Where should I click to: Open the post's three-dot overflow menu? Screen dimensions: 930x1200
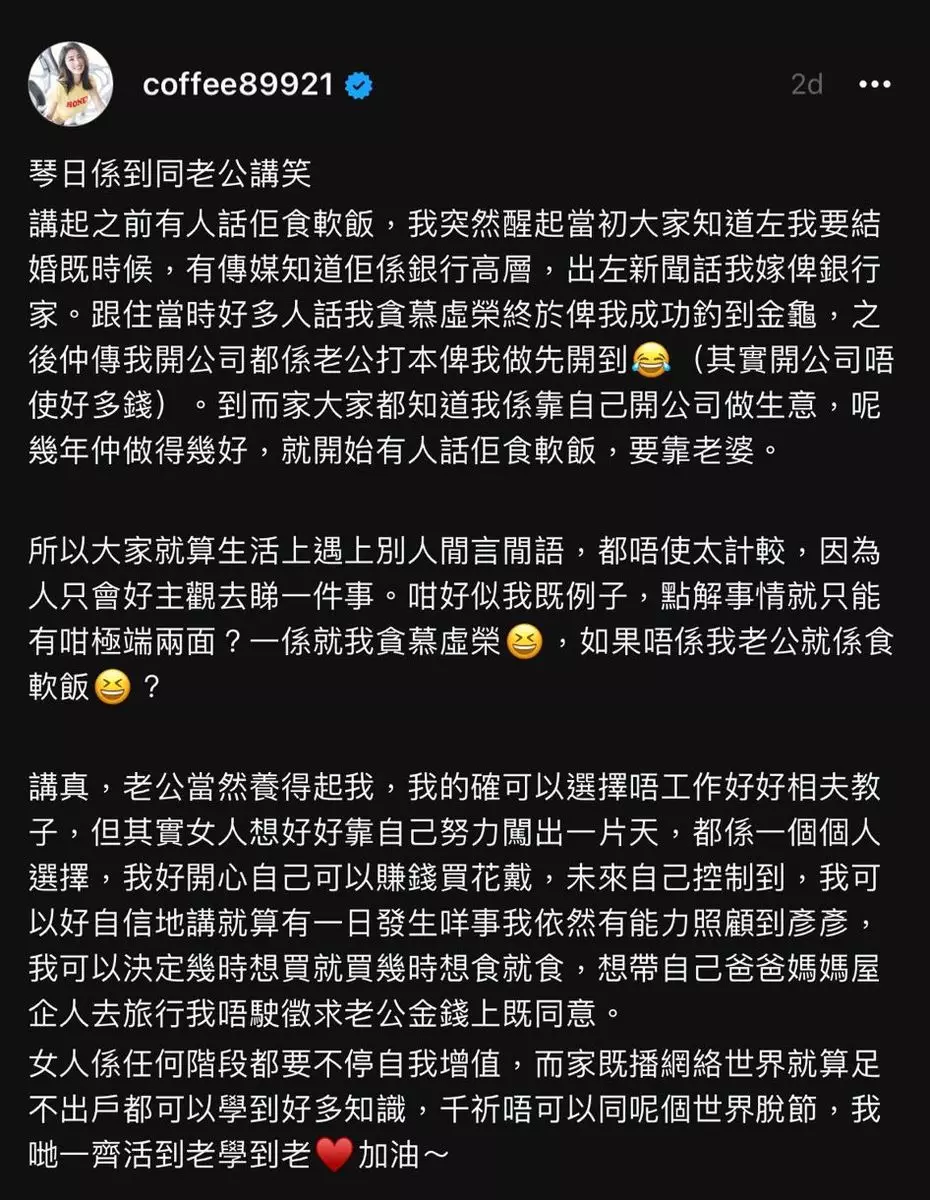(874, 85)
